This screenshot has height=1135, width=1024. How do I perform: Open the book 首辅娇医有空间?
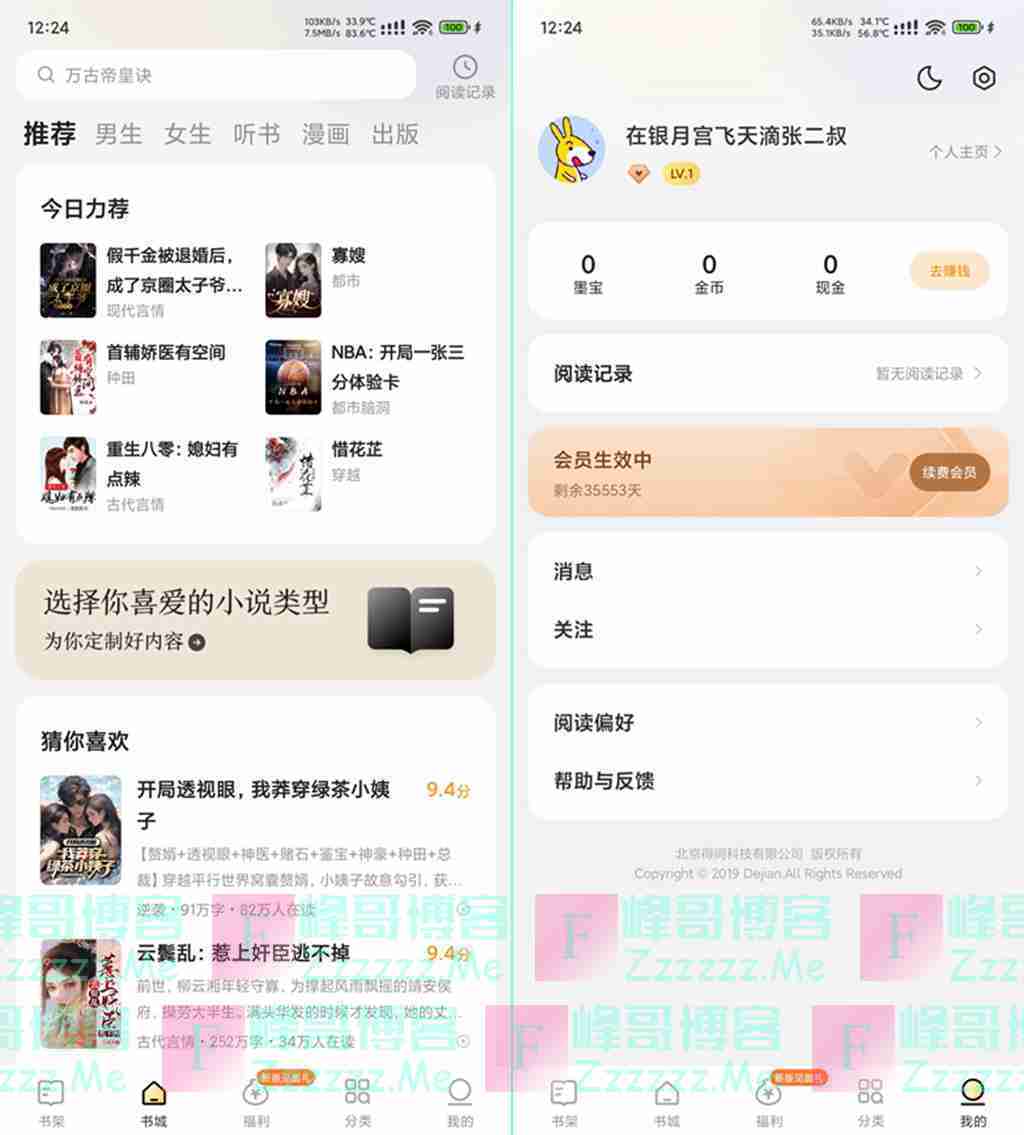pyautogui.click(x=166, y=353)
